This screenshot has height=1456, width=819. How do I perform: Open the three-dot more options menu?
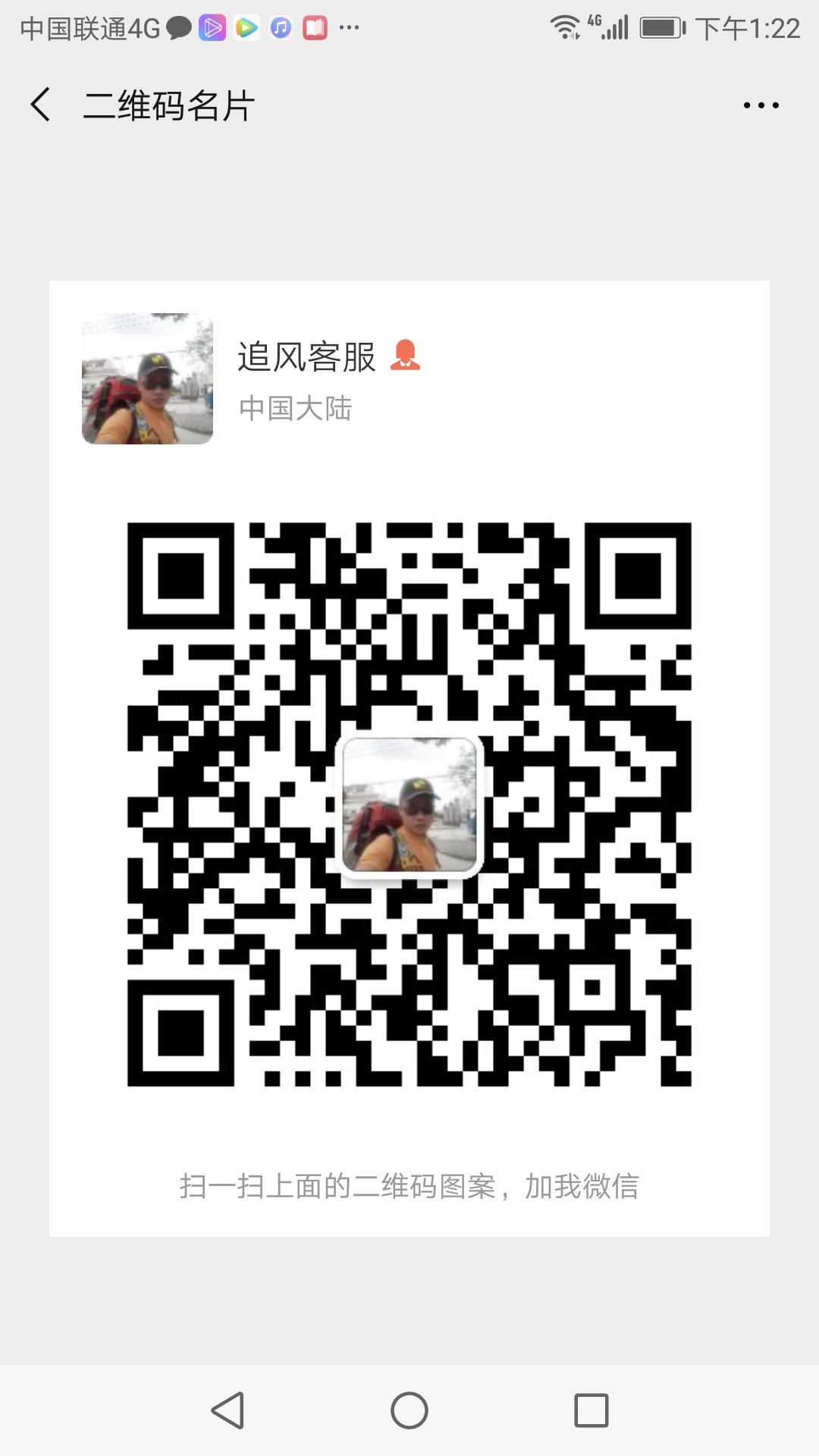click(x=761, y=105)
